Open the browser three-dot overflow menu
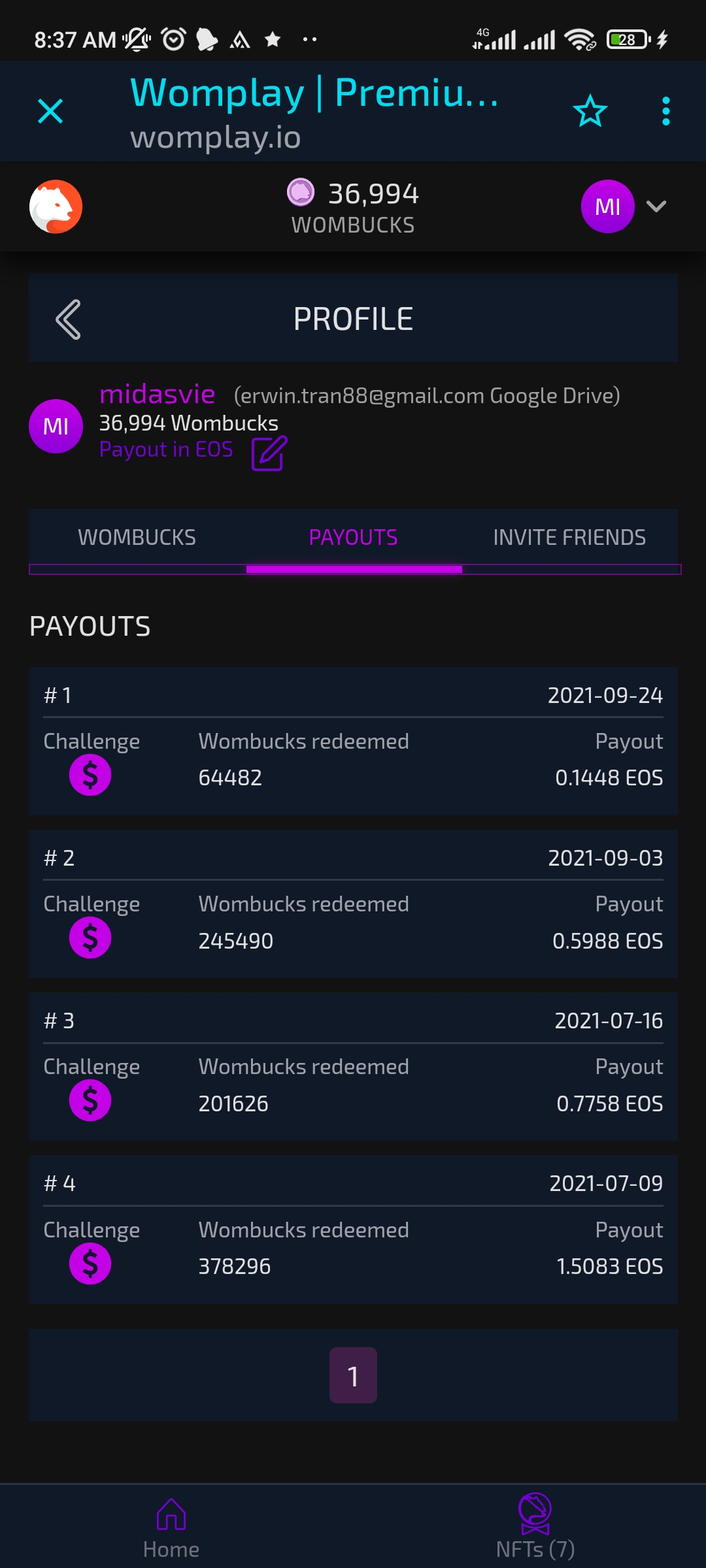This screenshot has width=706, height=1568. 665,111
